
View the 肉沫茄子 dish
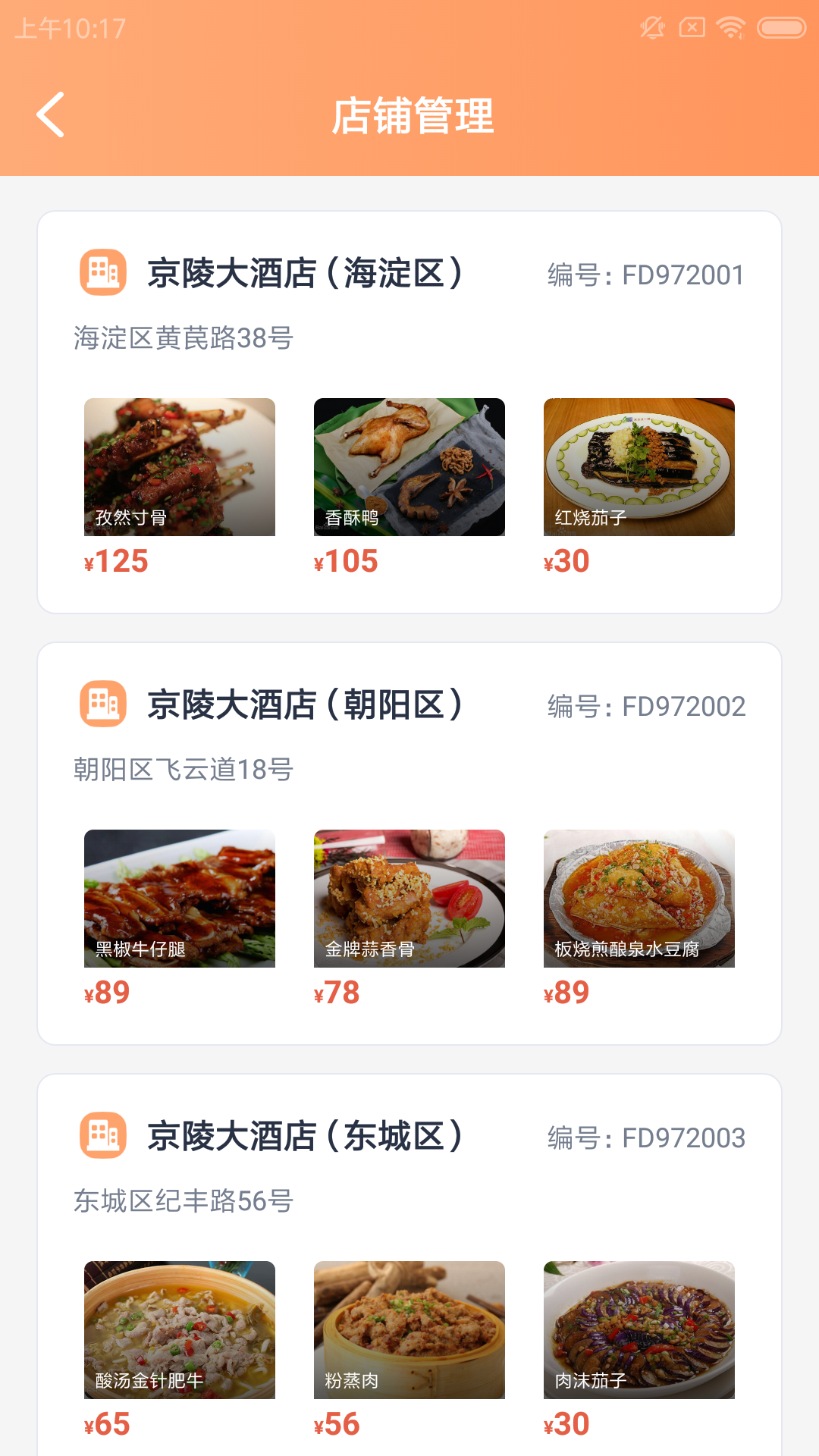tap(639, 1330)
